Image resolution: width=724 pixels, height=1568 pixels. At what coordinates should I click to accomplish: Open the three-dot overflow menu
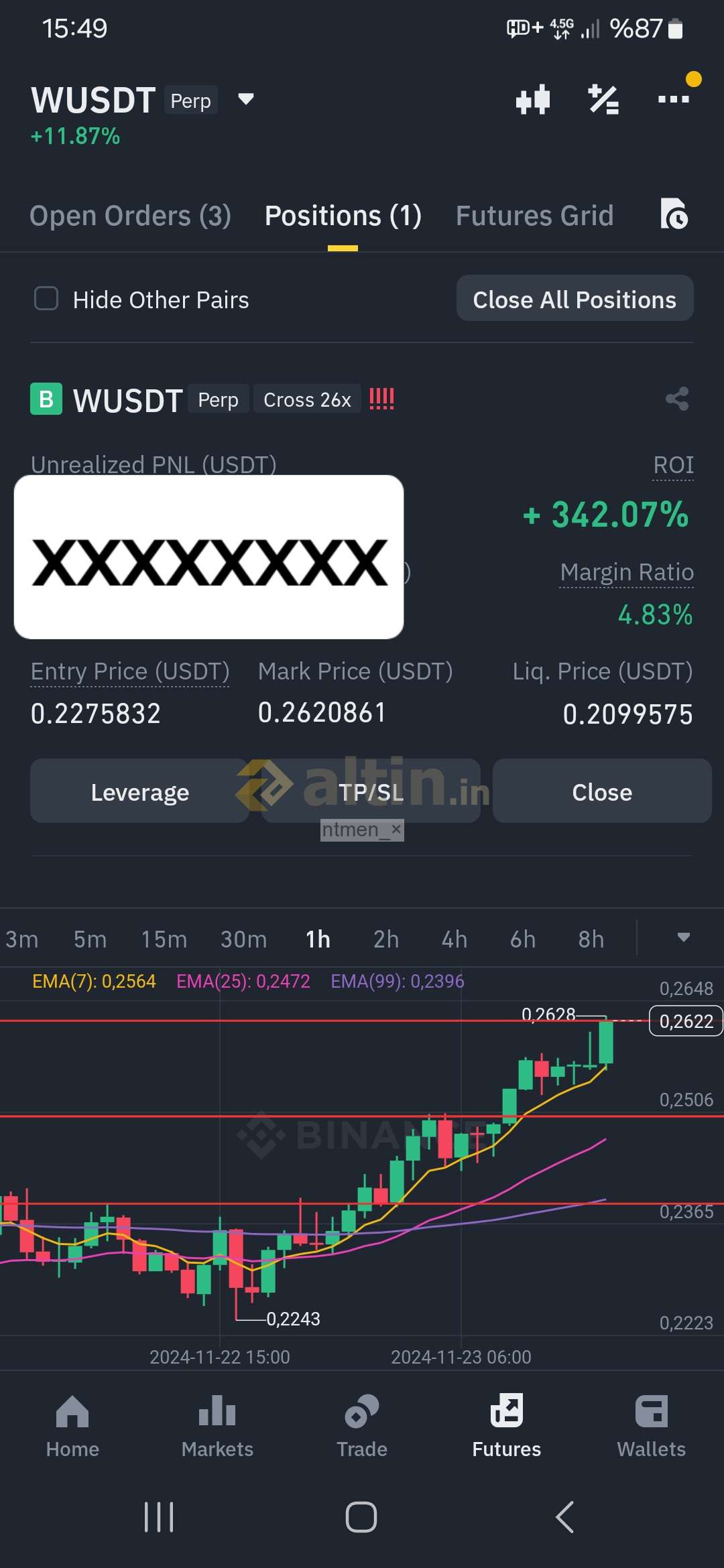coord(674,99)
